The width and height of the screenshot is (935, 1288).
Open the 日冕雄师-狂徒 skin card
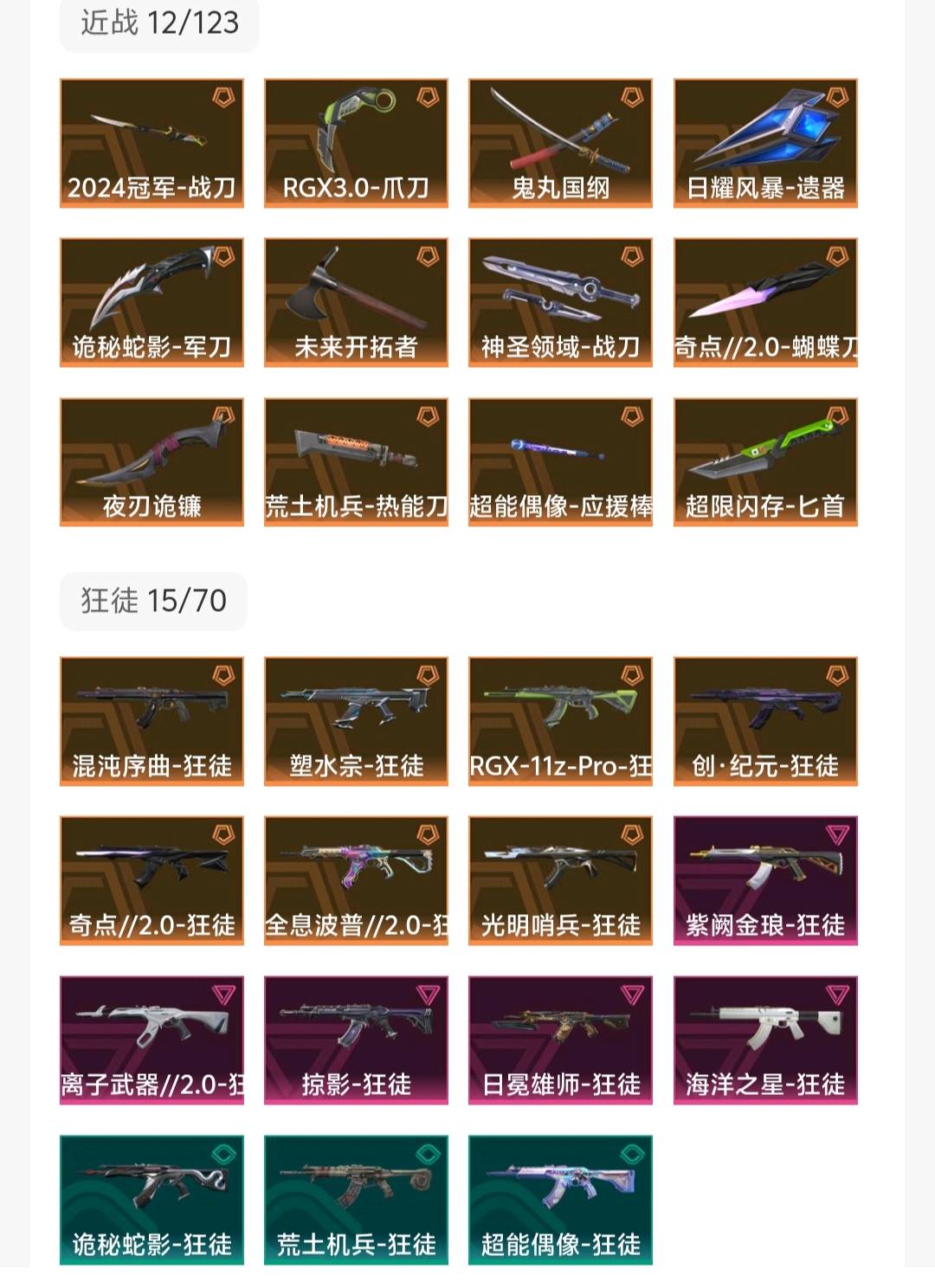560,1040
